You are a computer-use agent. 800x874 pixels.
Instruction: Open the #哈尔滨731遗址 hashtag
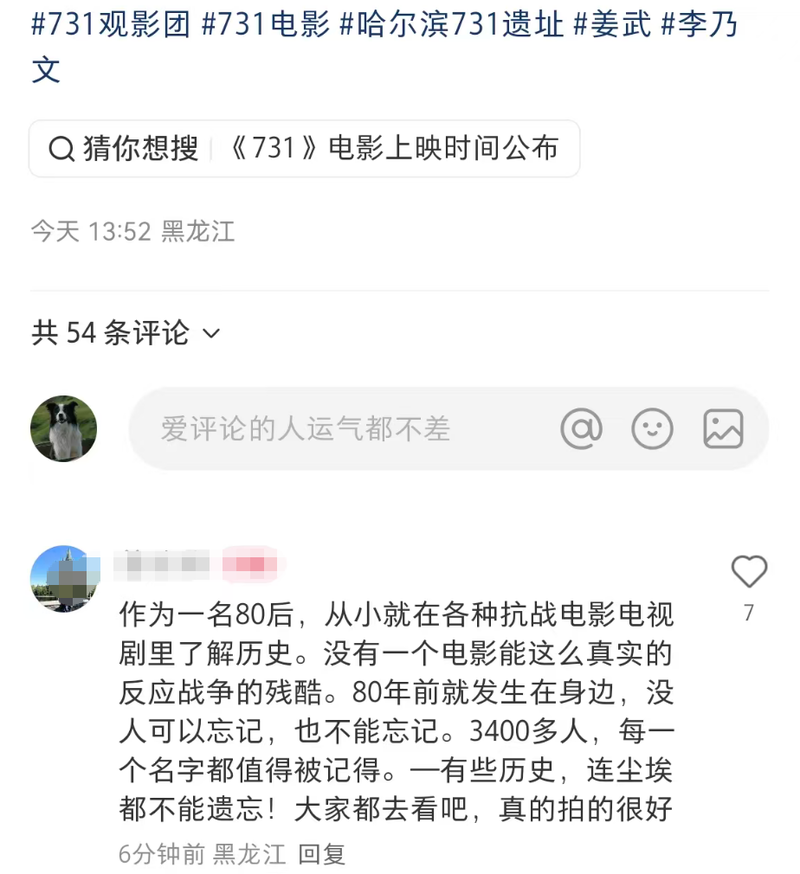pos(452,22)
